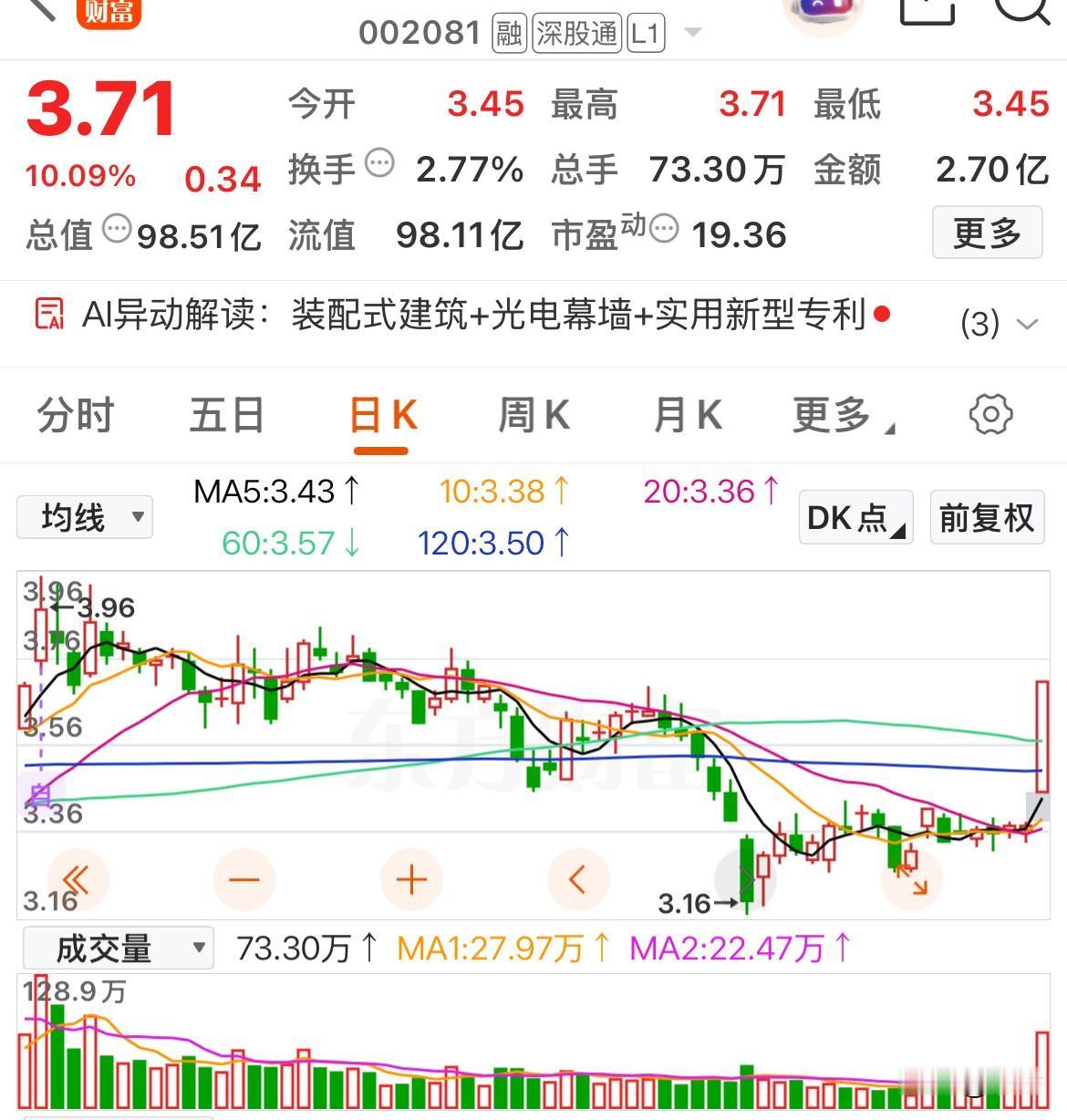Switch to the 分时 intraday tab
This screenshot has width=1067, height=1120.
[x=76, y=415]
